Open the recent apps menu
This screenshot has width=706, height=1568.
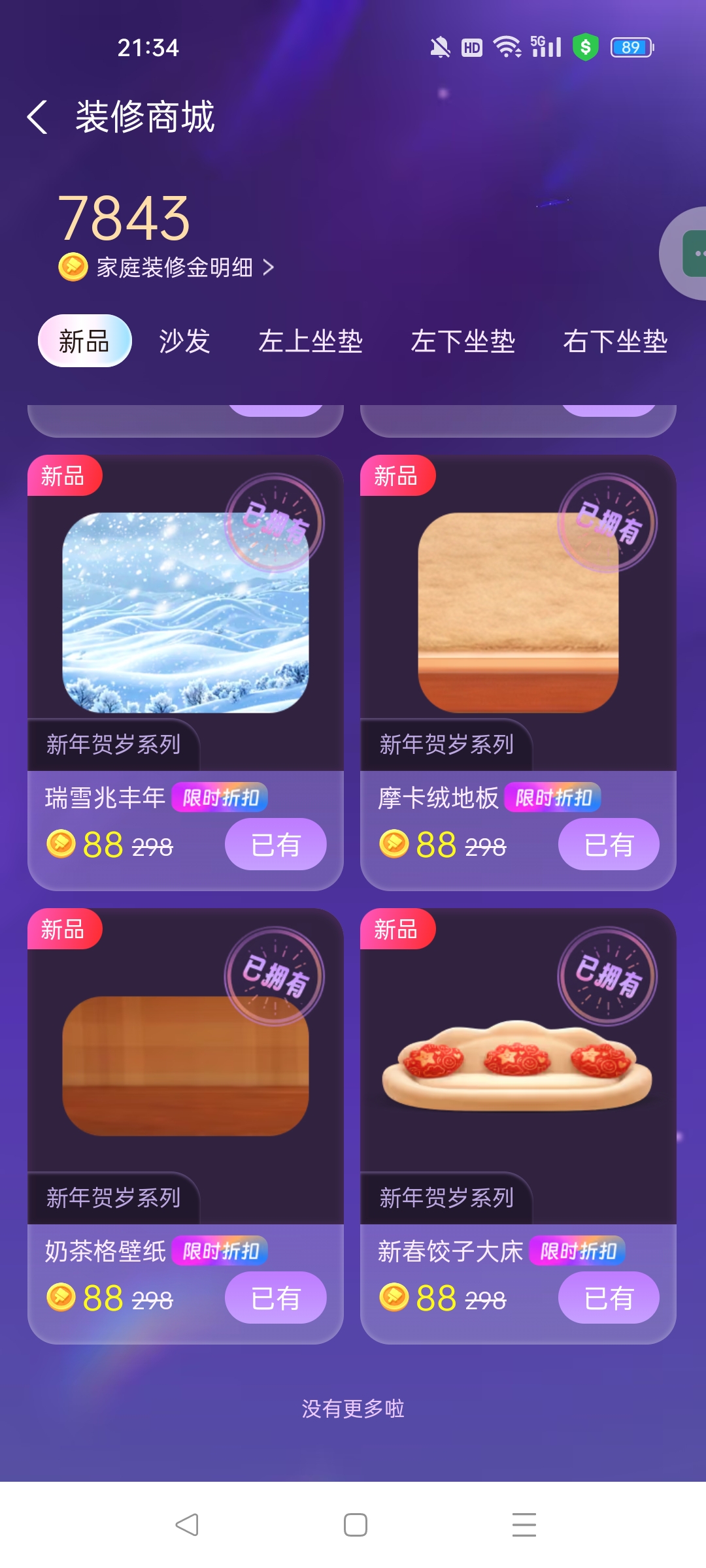coord(524,1525)
